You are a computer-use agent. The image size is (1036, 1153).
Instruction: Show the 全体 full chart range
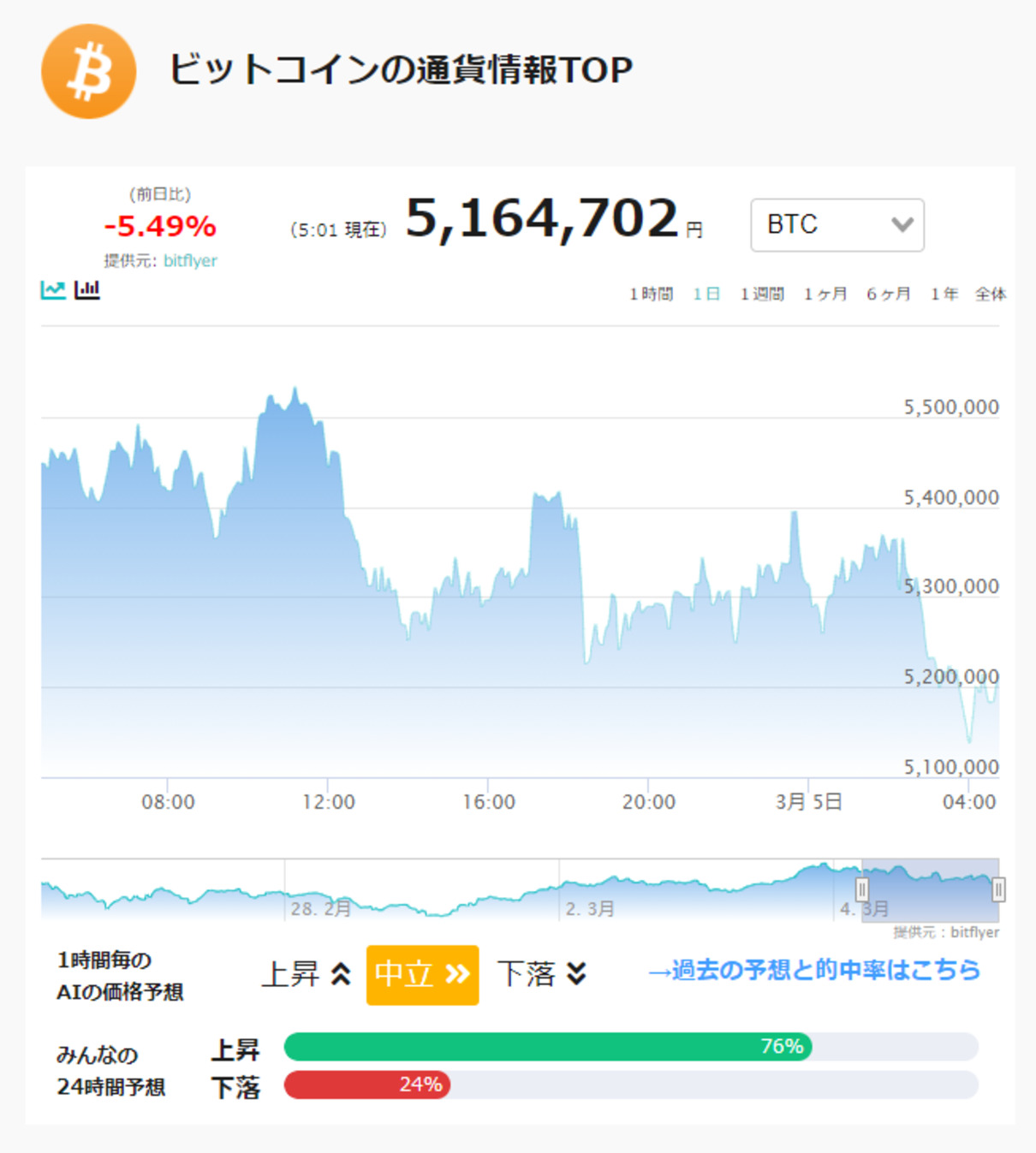tap(991, 294)
